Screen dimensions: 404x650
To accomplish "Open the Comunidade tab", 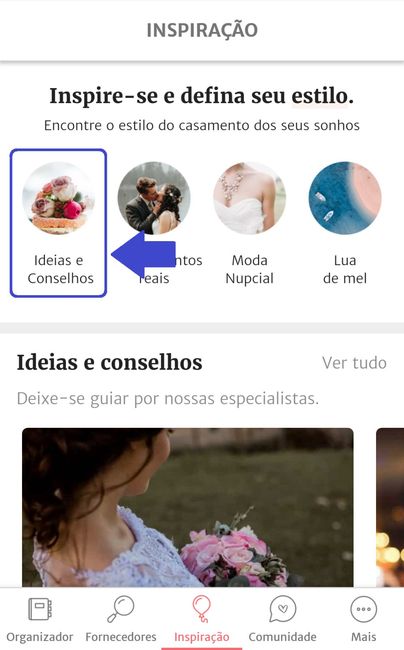I will 283,619.
